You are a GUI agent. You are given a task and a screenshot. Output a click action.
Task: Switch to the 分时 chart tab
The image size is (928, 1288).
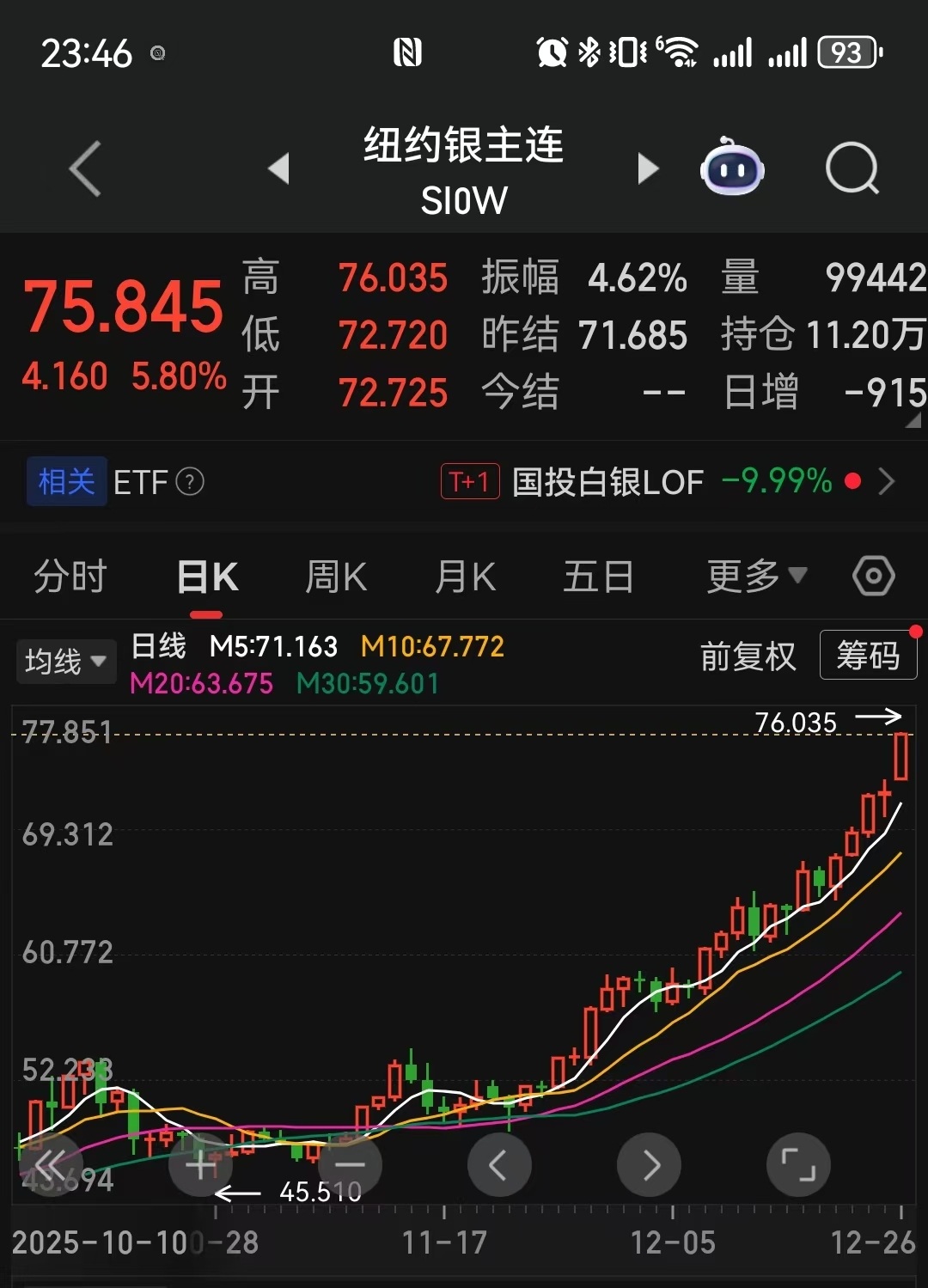[x=70, y=577]
